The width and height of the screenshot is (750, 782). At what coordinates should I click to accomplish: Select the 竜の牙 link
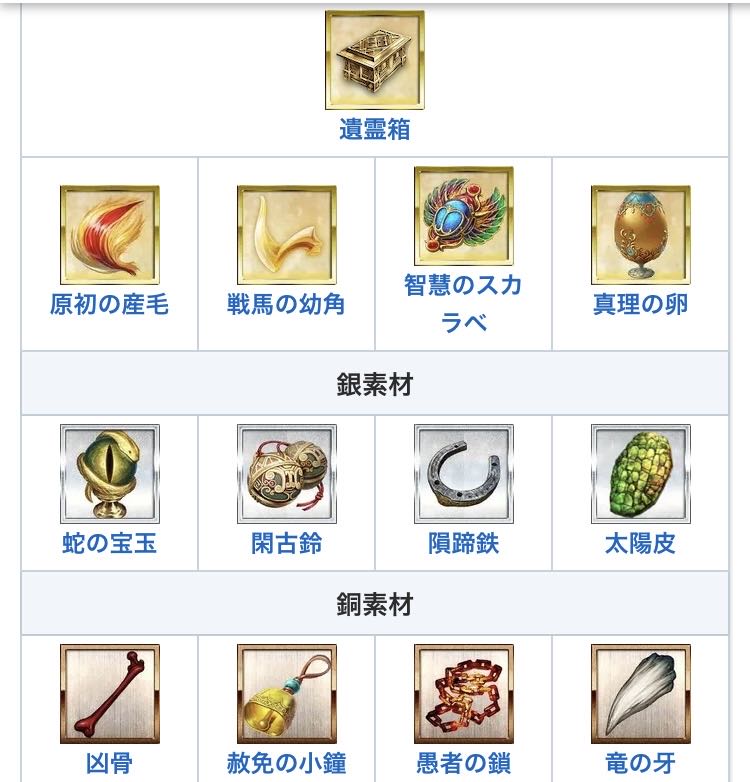tap(640, 764)
